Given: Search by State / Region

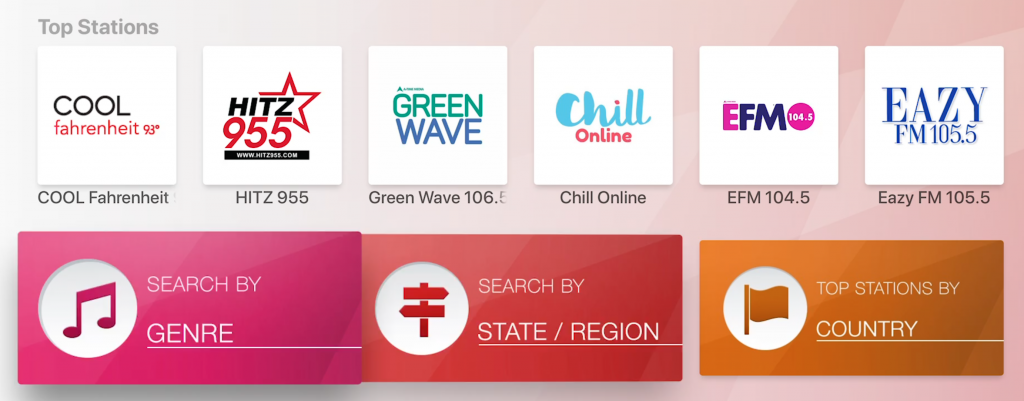Looking at the screenshot, I should click(521, 308).
